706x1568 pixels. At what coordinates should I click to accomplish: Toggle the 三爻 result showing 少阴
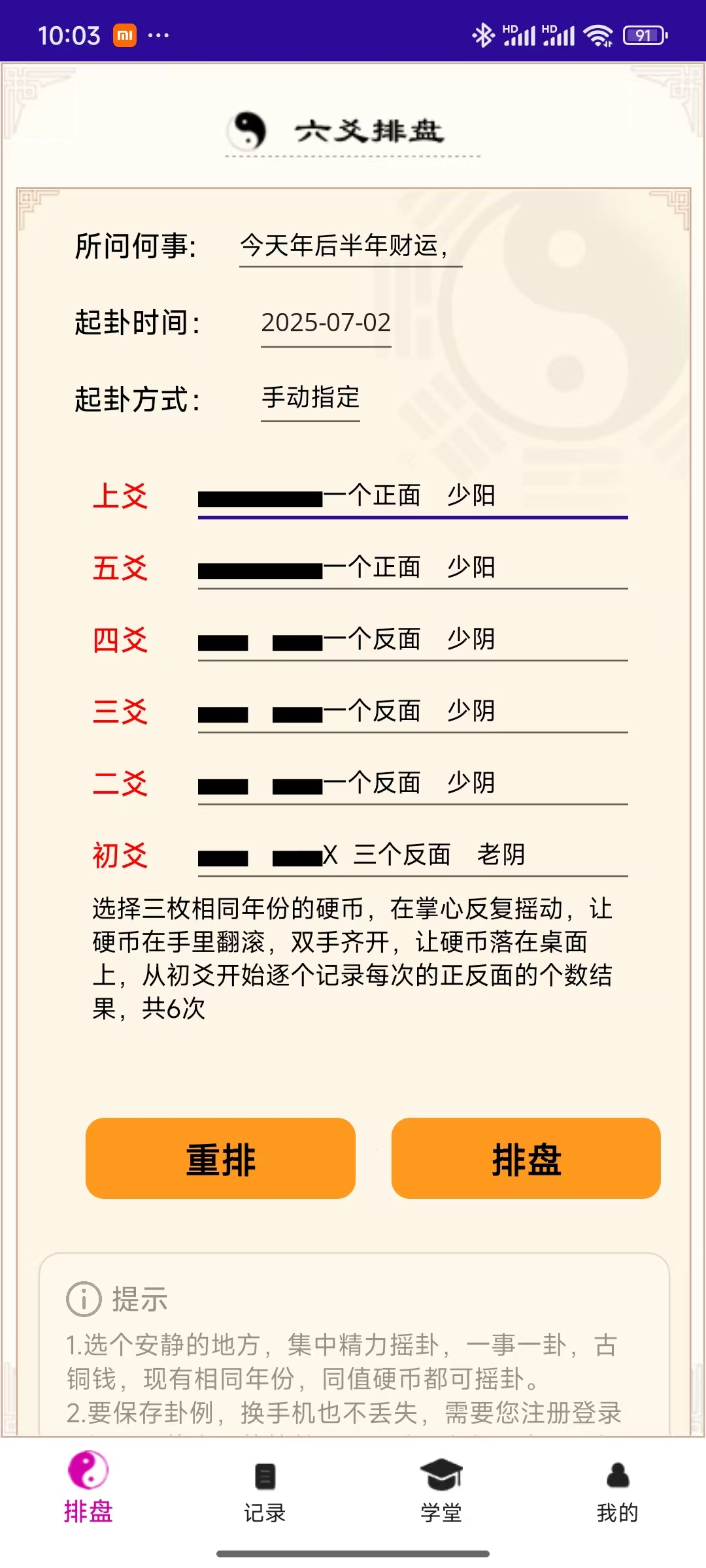pos(413,712)
